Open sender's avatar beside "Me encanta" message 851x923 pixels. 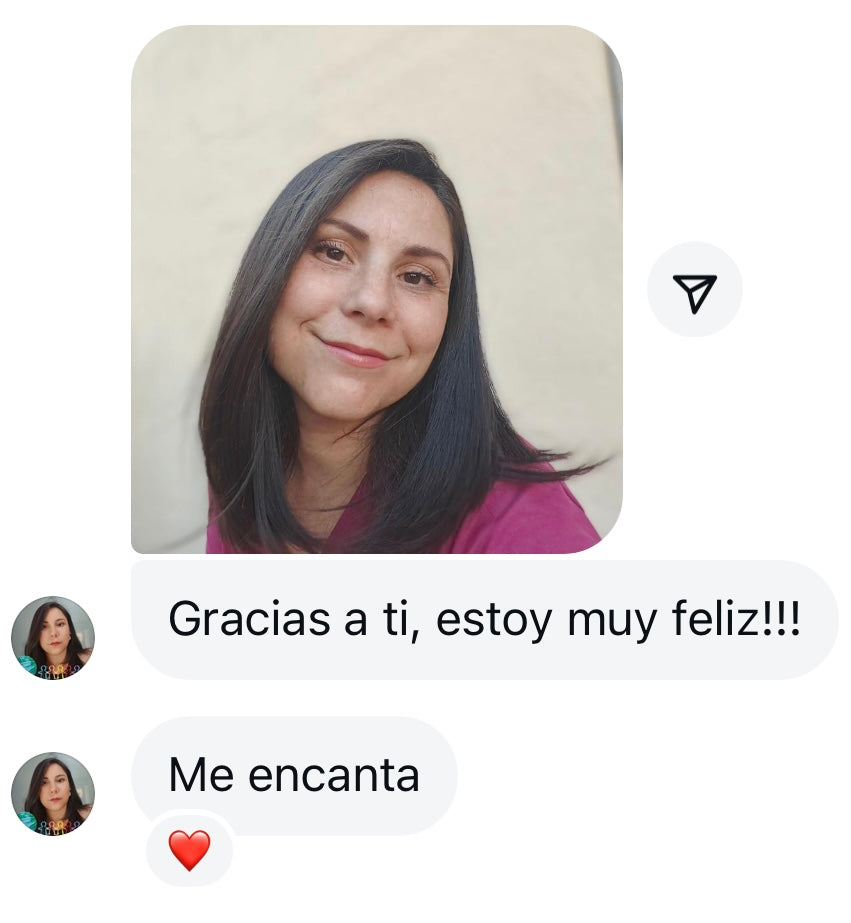point(53,794)
